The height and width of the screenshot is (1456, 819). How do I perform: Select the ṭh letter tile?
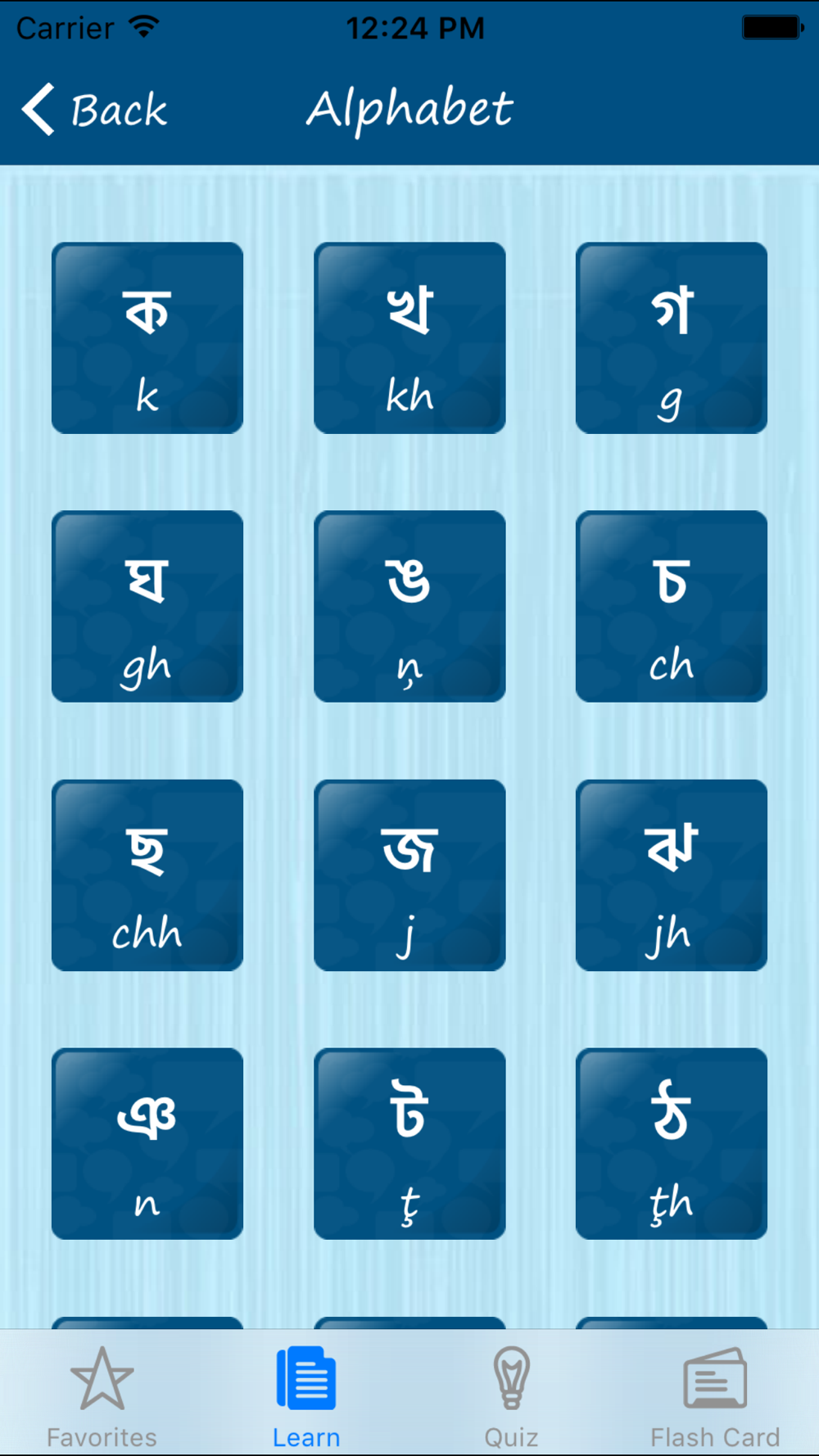tap(672, 1143)
